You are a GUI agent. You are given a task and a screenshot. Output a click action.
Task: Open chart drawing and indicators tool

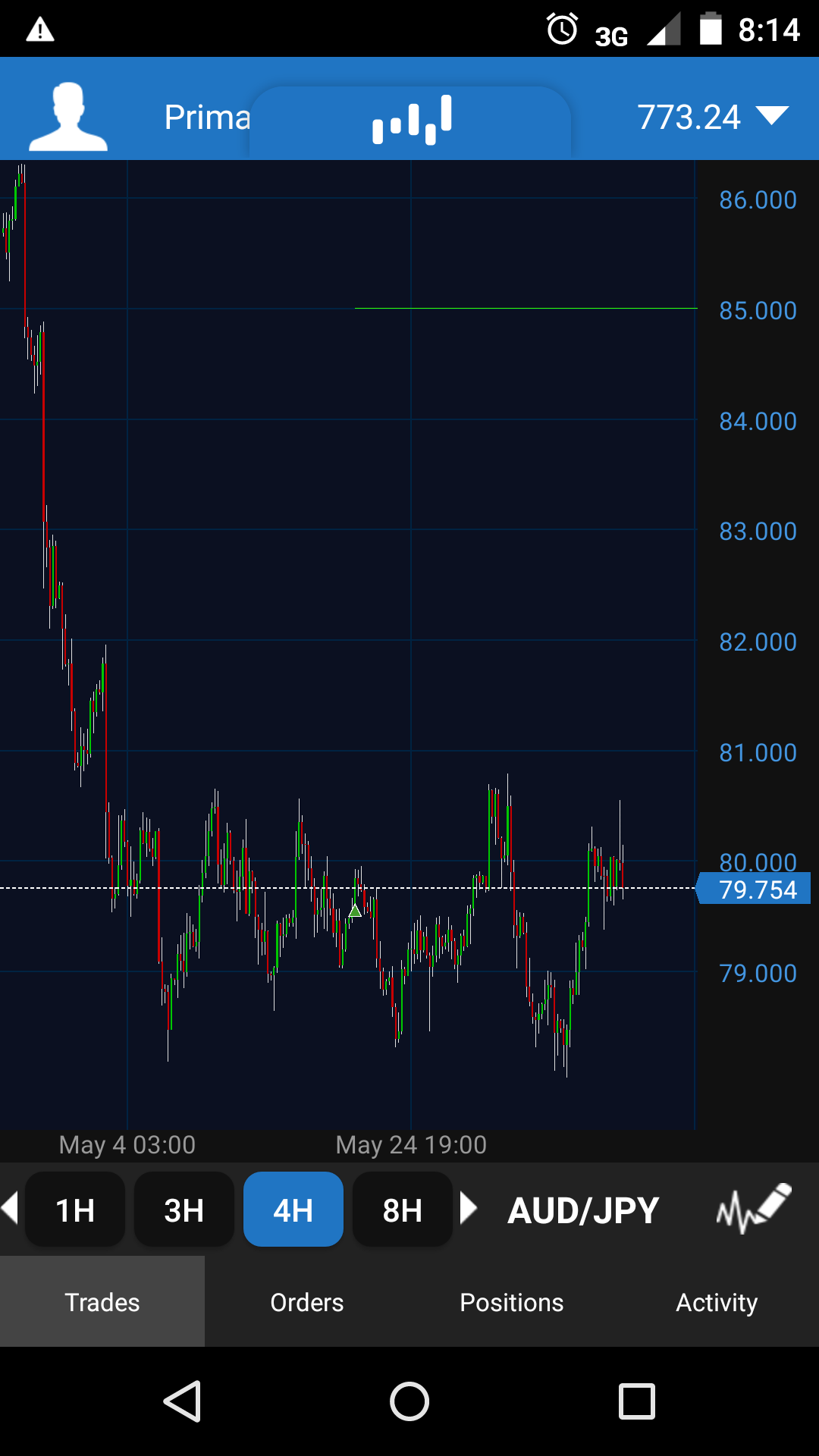click(753, 1208)
